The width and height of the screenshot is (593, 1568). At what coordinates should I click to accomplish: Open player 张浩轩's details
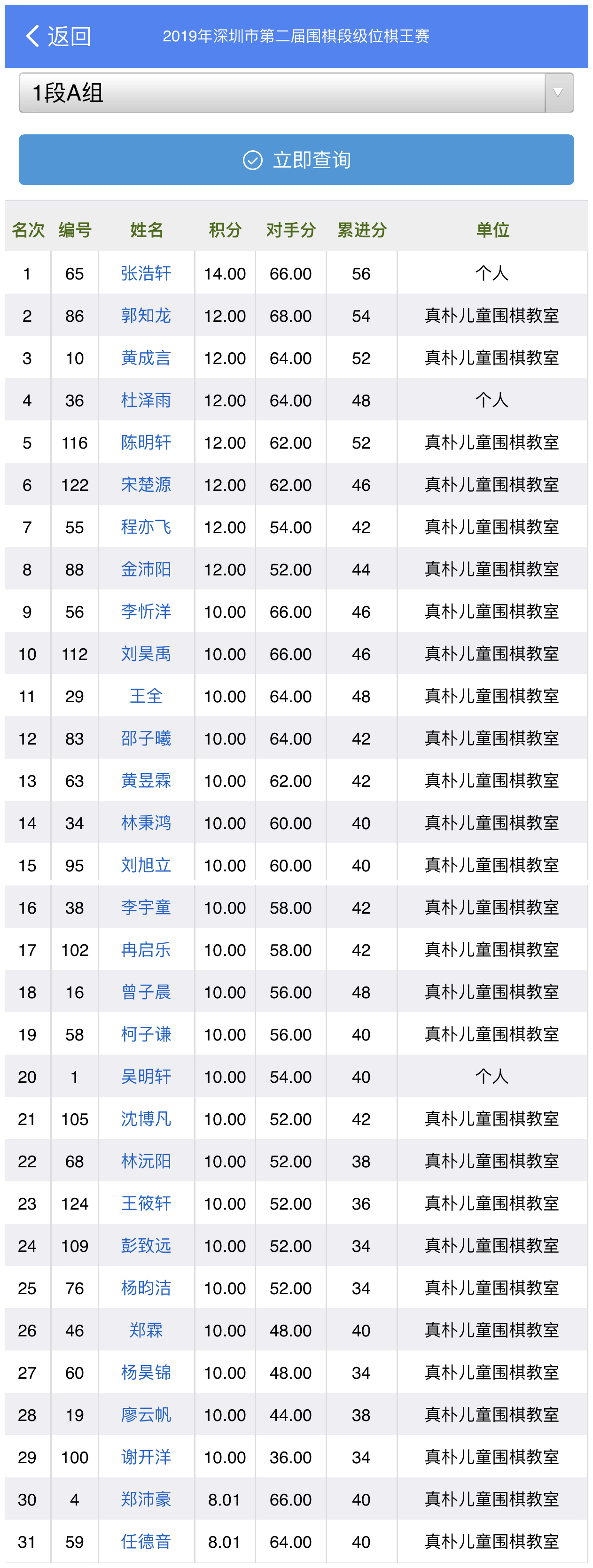coord(146,273)
